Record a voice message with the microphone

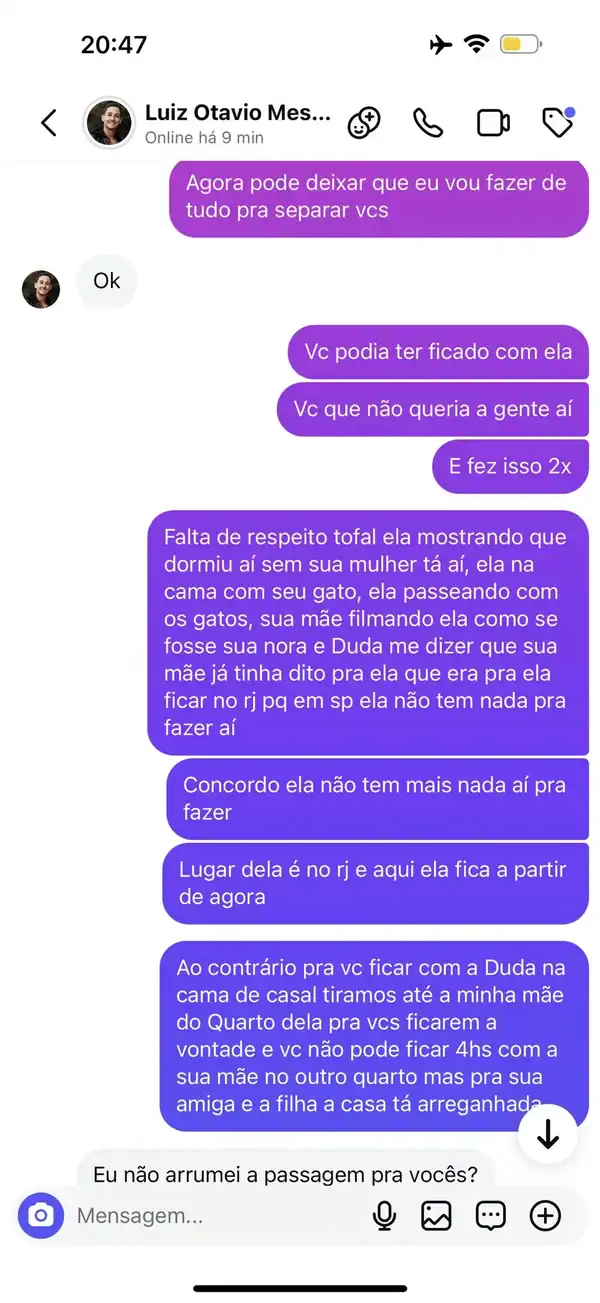pos(384,1216)
